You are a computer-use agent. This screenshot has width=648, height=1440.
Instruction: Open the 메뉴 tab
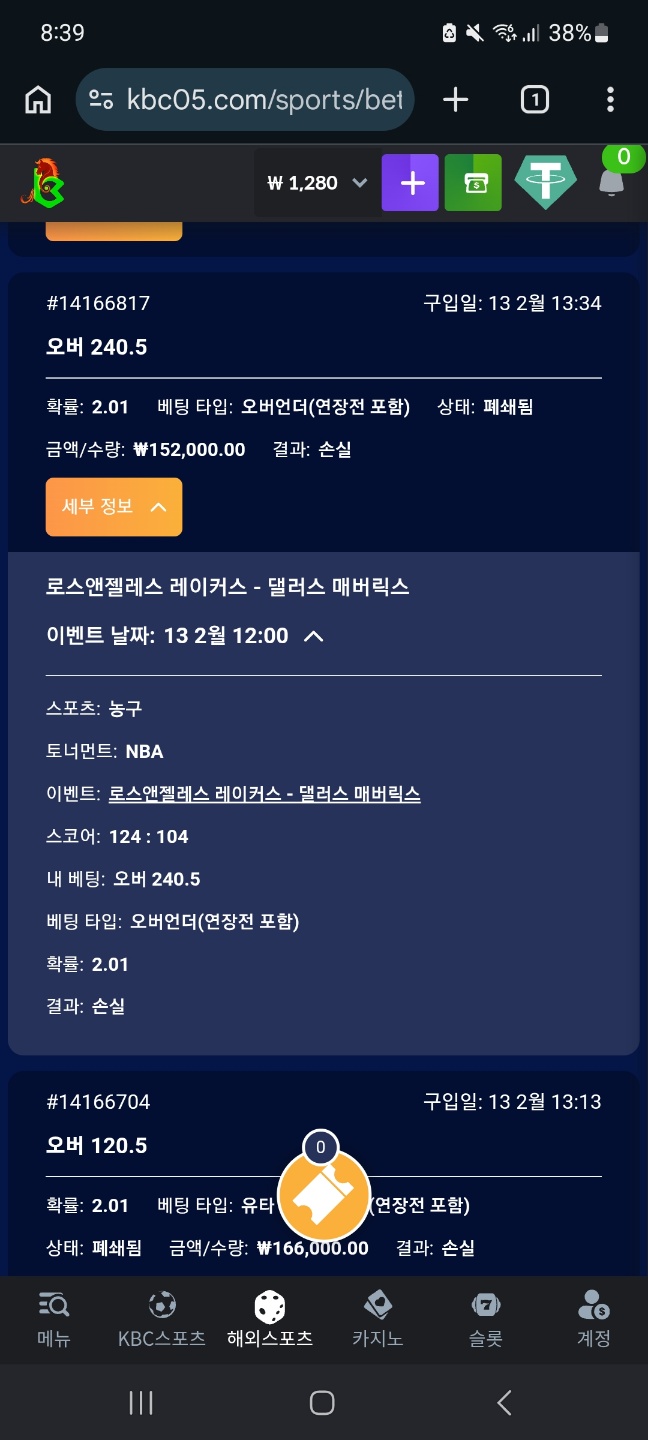click(x=54, y=1319)
